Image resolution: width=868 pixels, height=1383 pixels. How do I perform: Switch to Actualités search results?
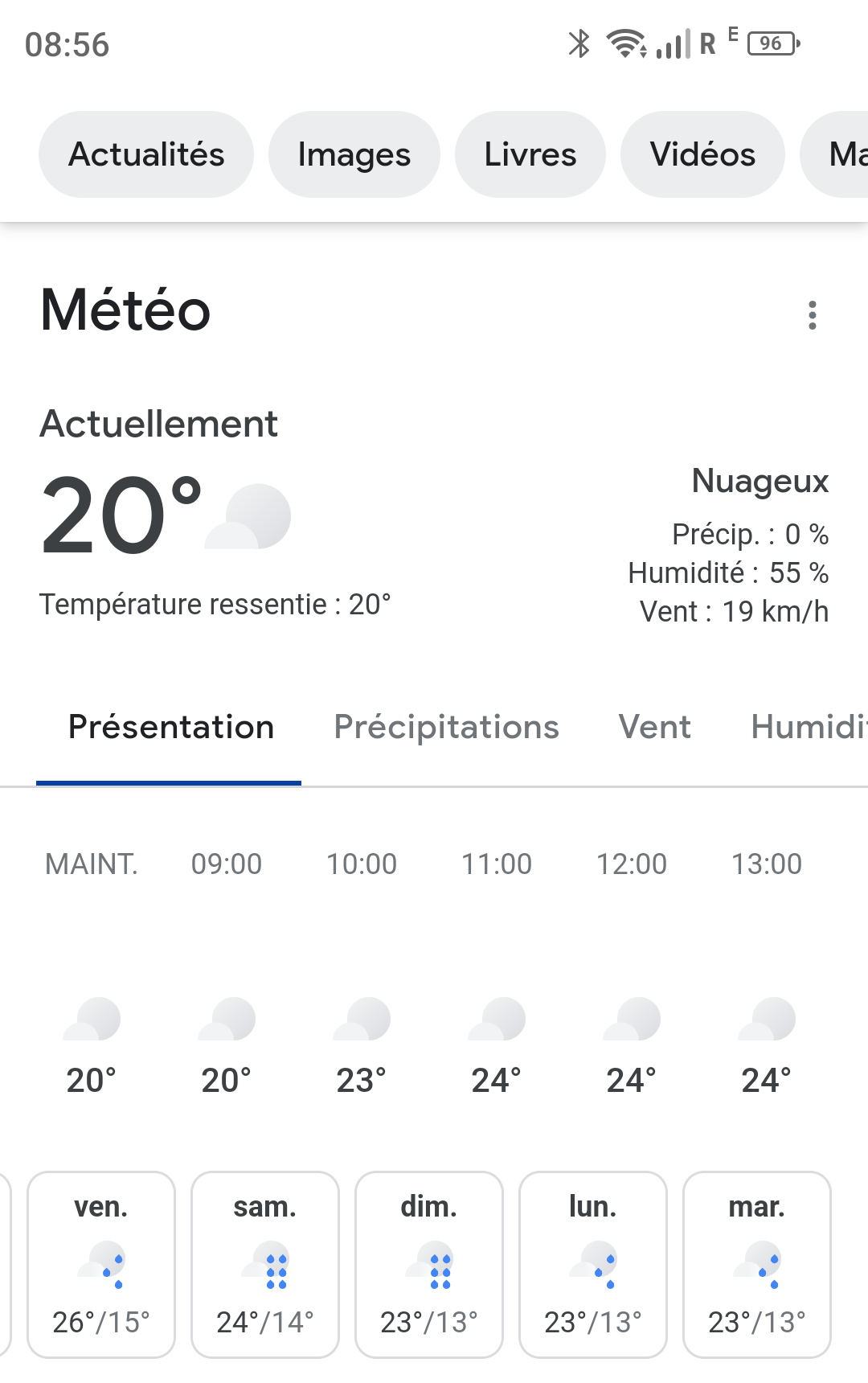pos(146,154)
